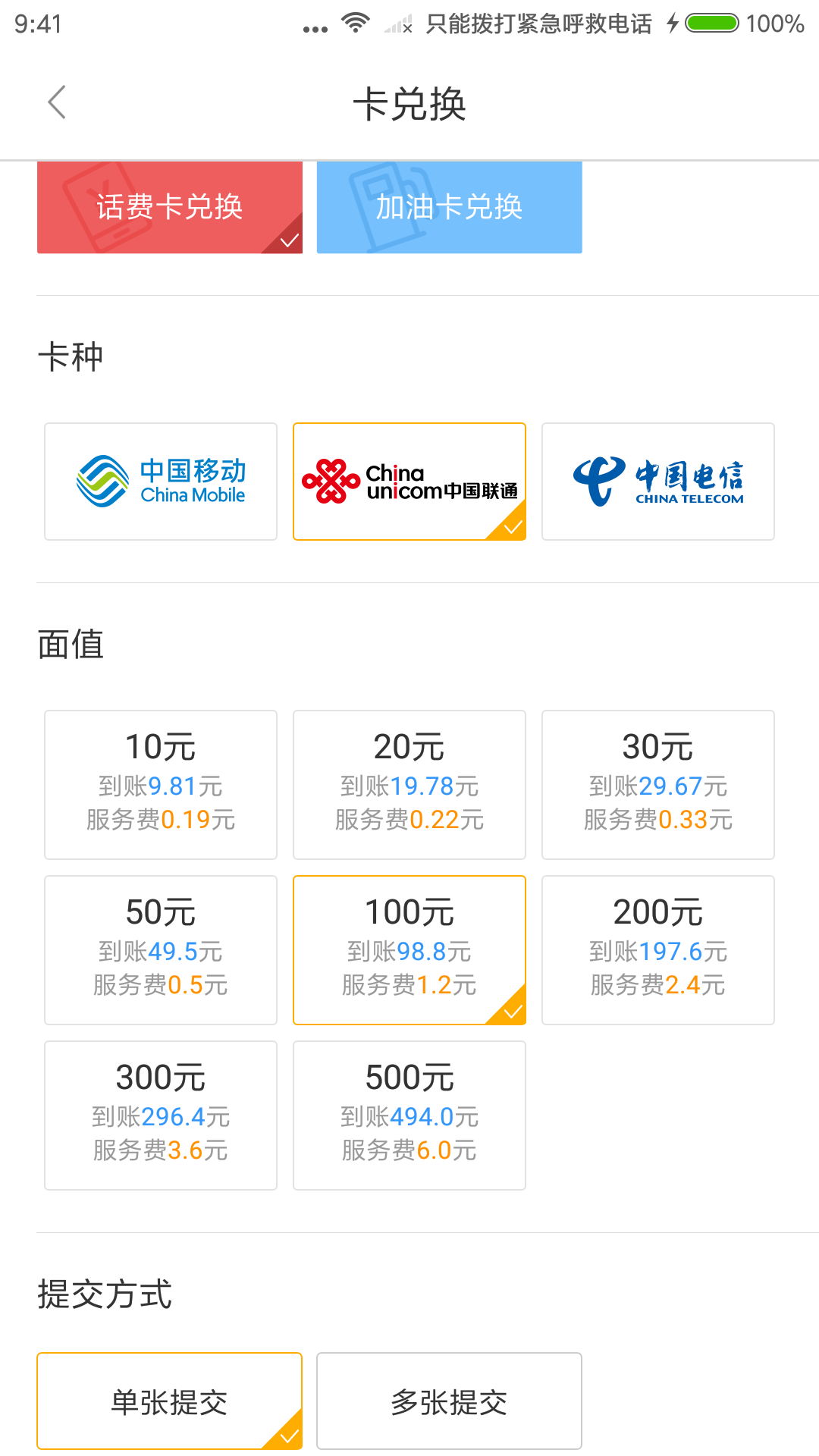Screen dimensions: 819x1456
Task: Choose China Telecom card type
Action: point(658,482)
